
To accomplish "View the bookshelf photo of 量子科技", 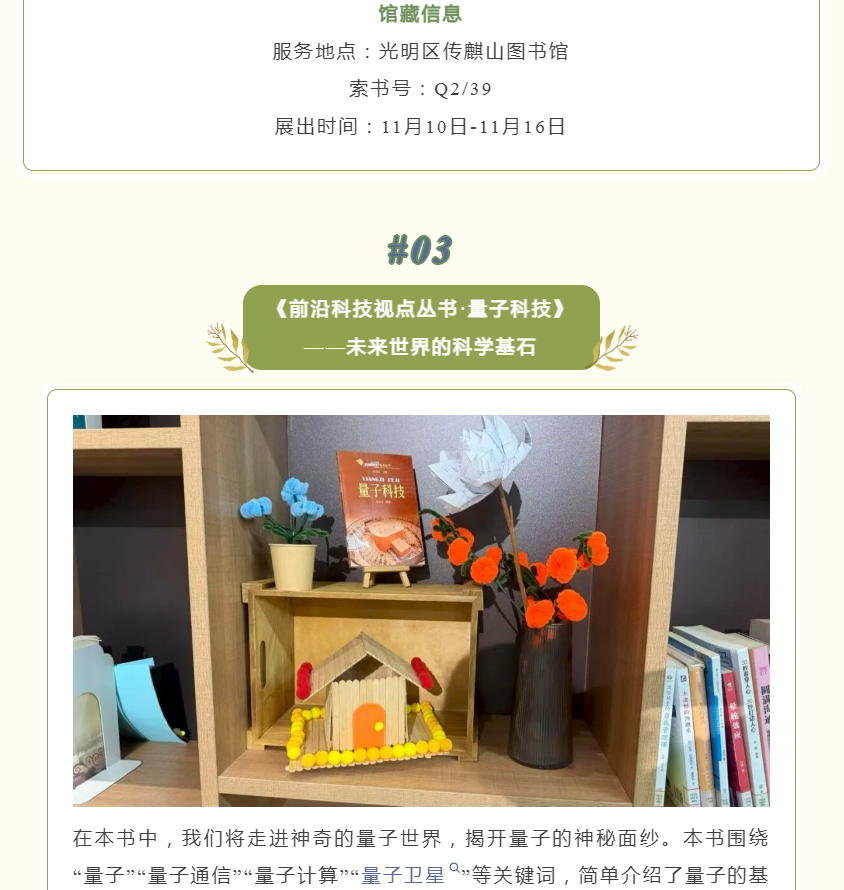I will pos(421,610).
